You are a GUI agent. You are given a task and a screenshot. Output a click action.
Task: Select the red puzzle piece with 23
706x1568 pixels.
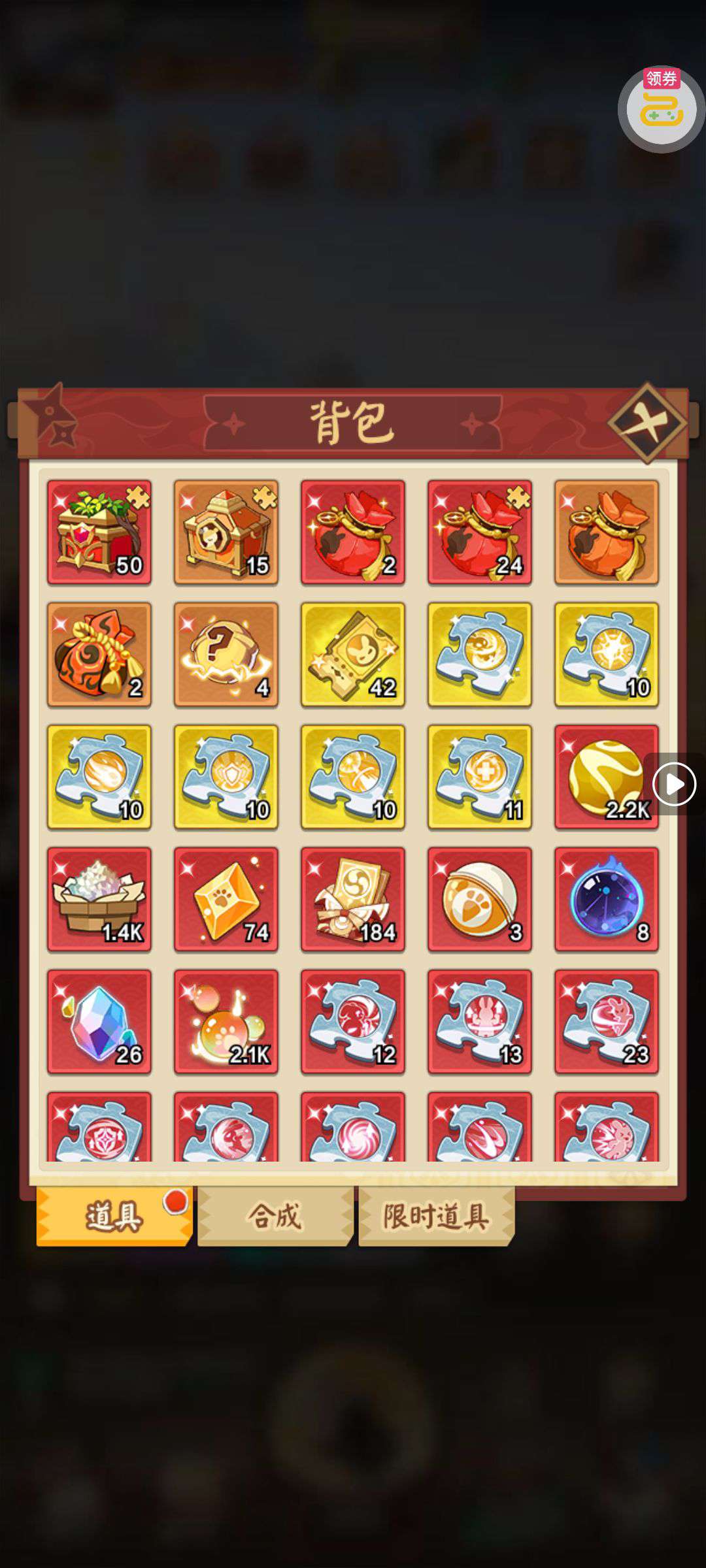pyautogui.click(x=607, y=1022)
